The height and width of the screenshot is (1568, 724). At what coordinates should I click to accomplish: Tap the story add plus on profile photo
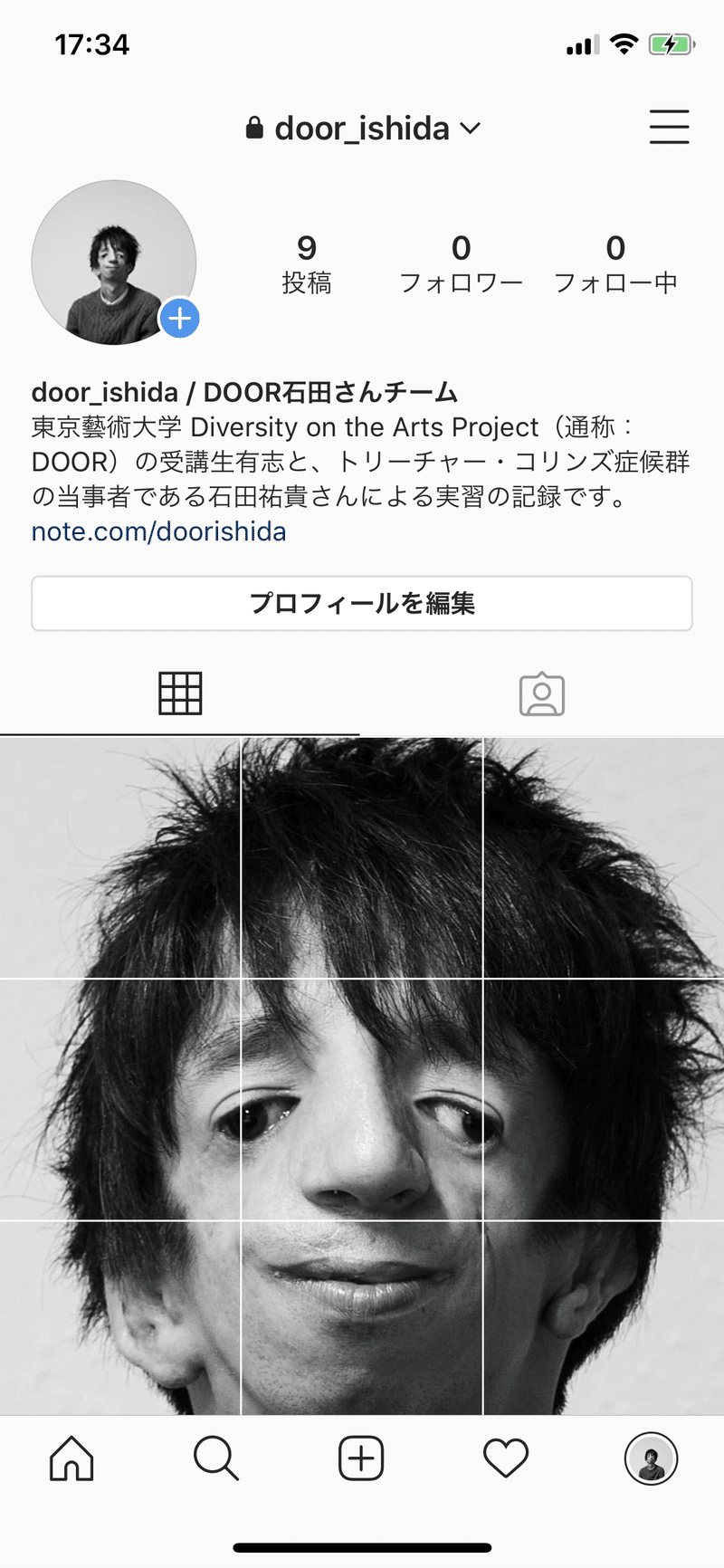click(x=179, y=319)
